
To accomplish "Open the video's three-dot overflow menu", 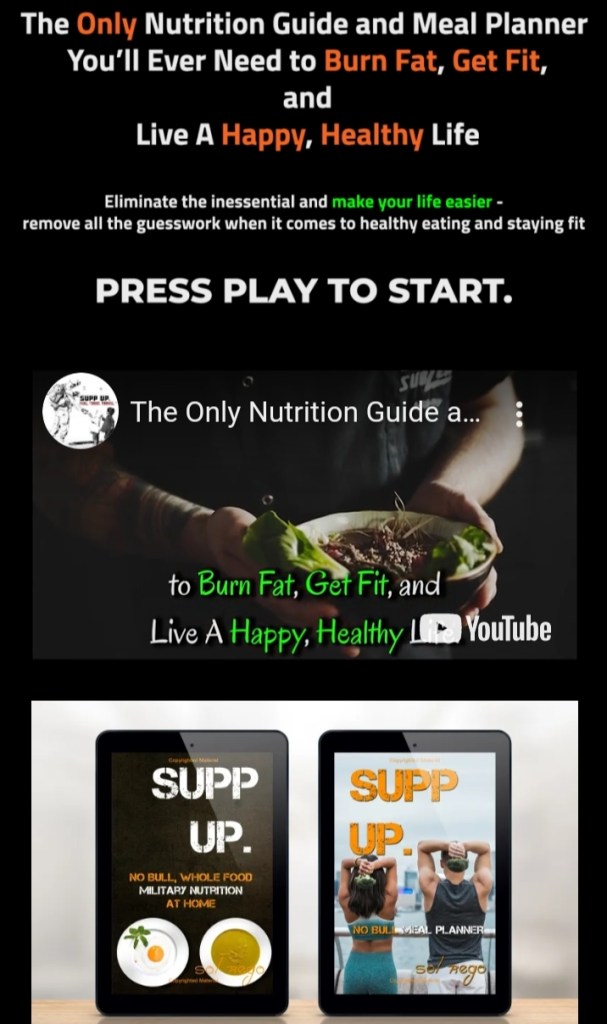I will 518,413.
